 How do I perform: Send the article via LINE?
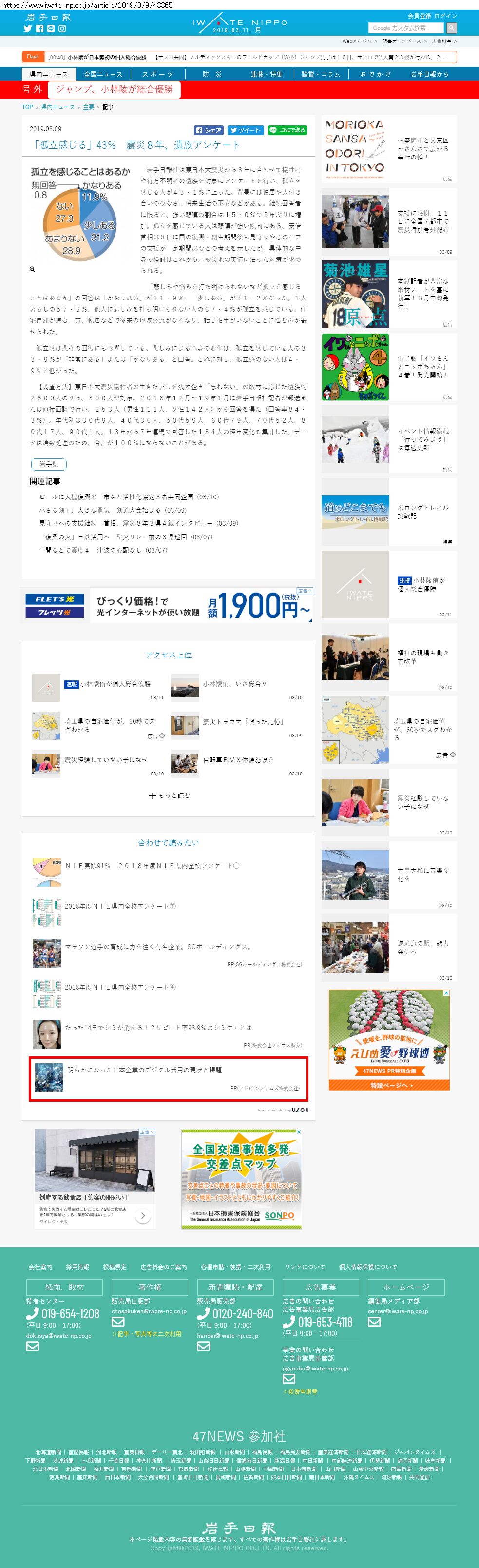pos(287,130)
